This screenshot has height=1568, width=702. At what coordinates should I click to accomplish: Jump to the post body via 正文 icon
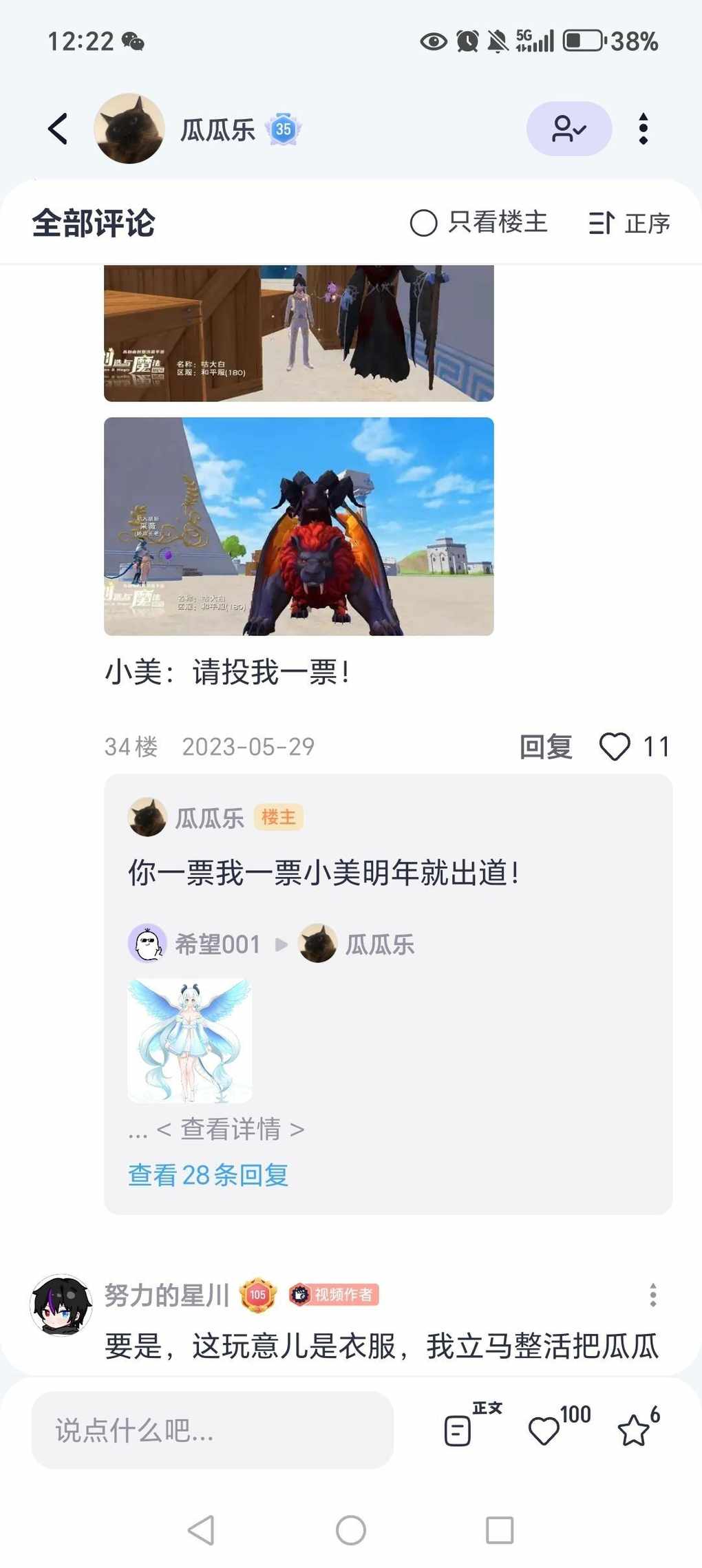point(458,1430)
